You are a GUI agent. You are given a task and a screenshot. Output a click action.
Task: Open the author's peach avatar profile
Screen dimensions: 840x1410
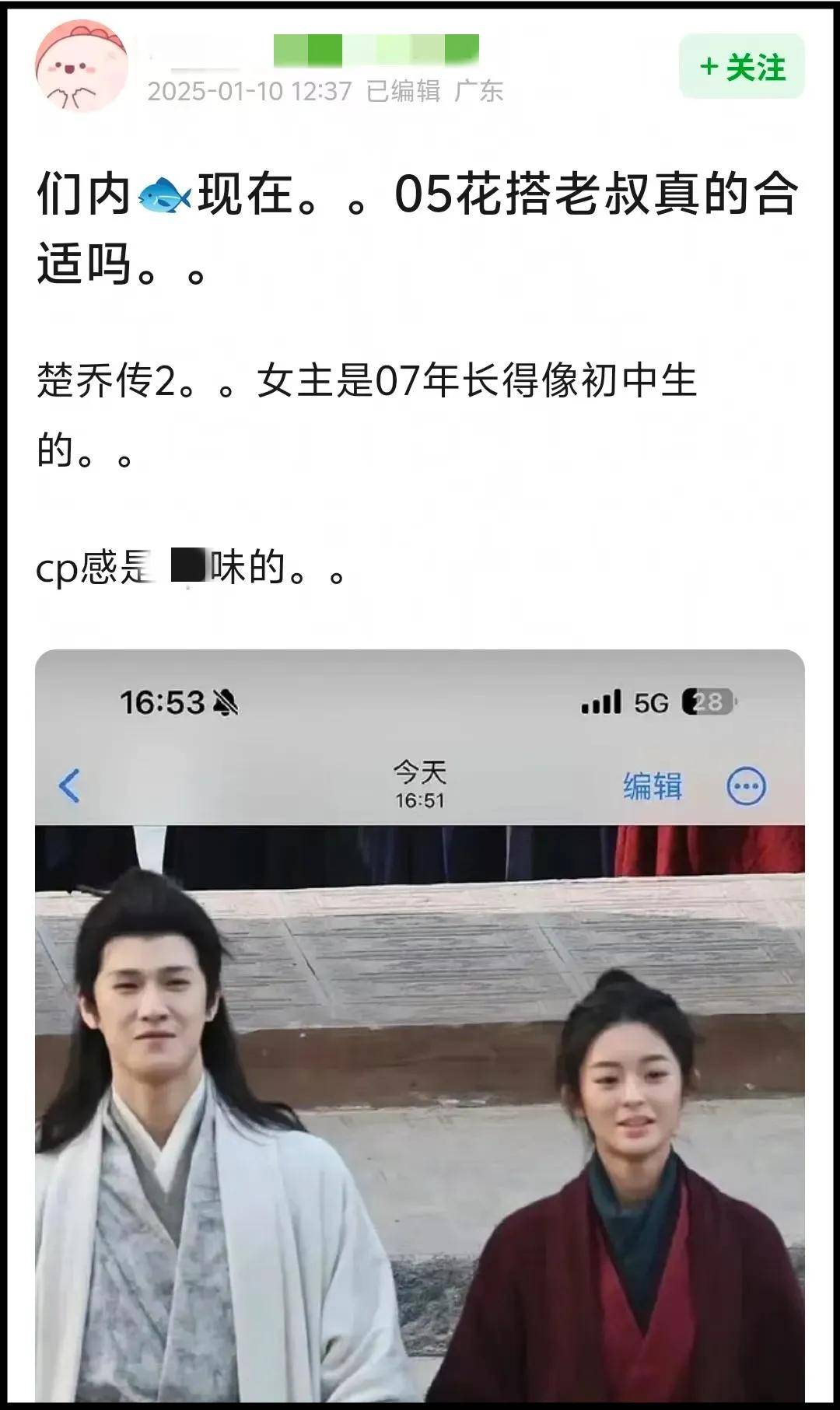point(81,67)
